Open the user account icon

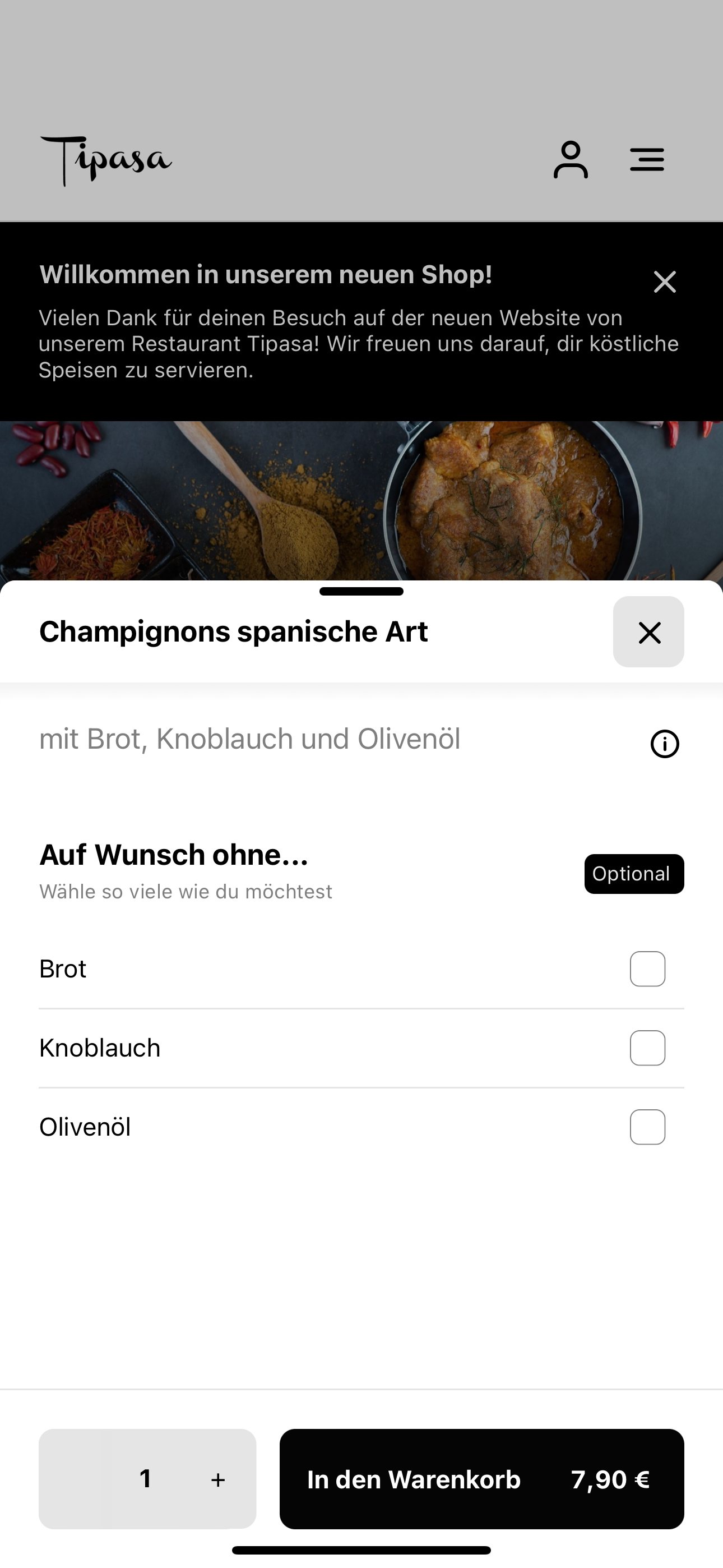pos(571,160)
